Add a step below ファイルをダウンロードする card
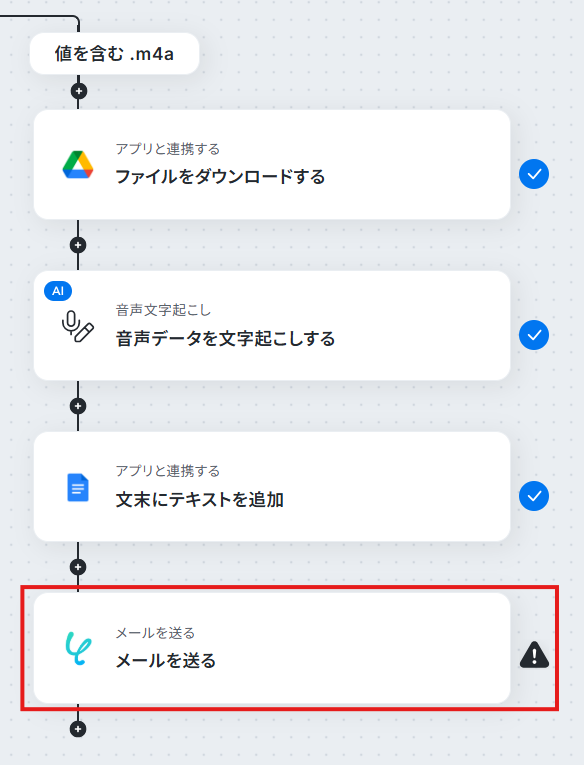Screen dimensions: 584x765 click(x=78, y=245)
